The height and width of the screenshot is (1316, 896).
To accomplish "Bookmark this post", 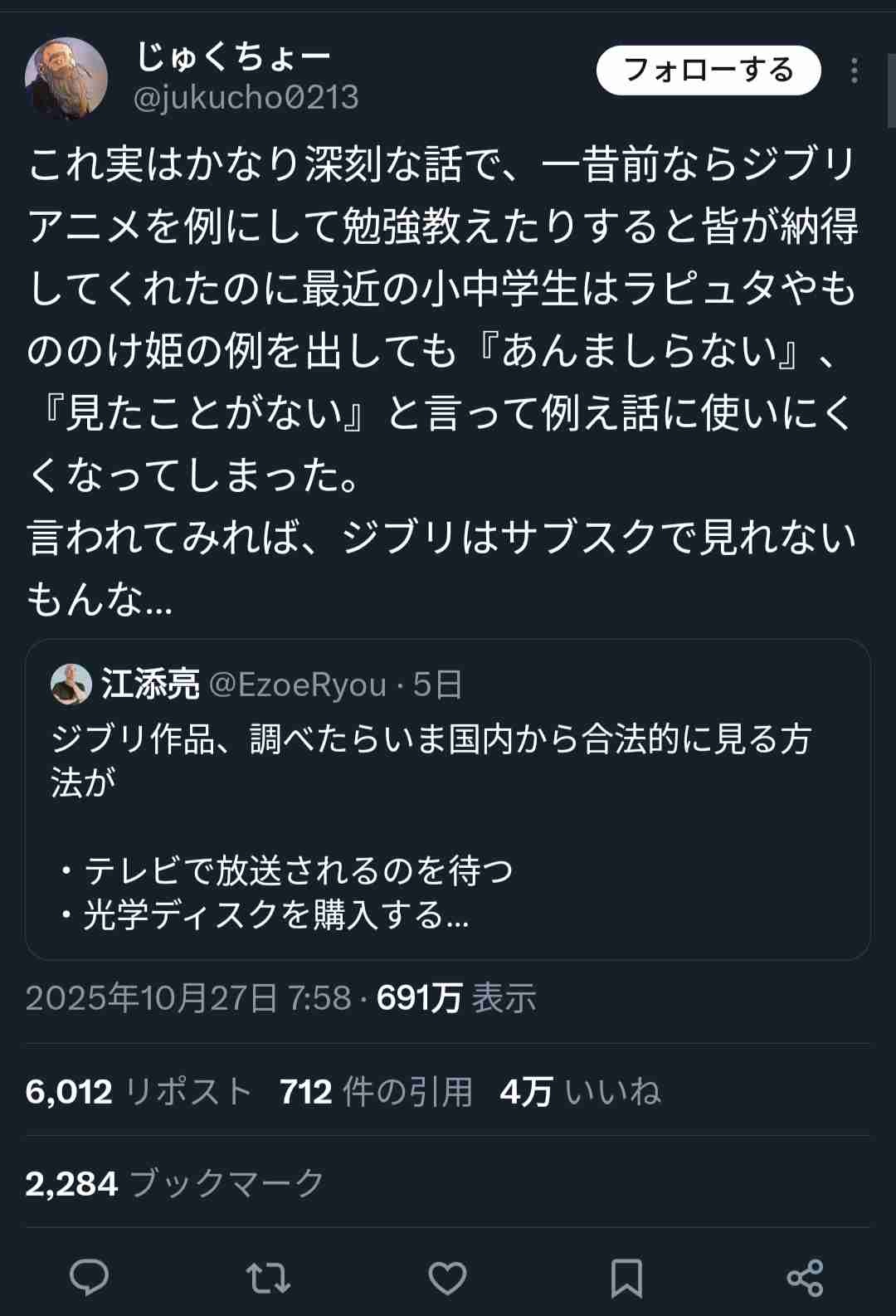I will pyautogui.click(x=626, y=1277).
